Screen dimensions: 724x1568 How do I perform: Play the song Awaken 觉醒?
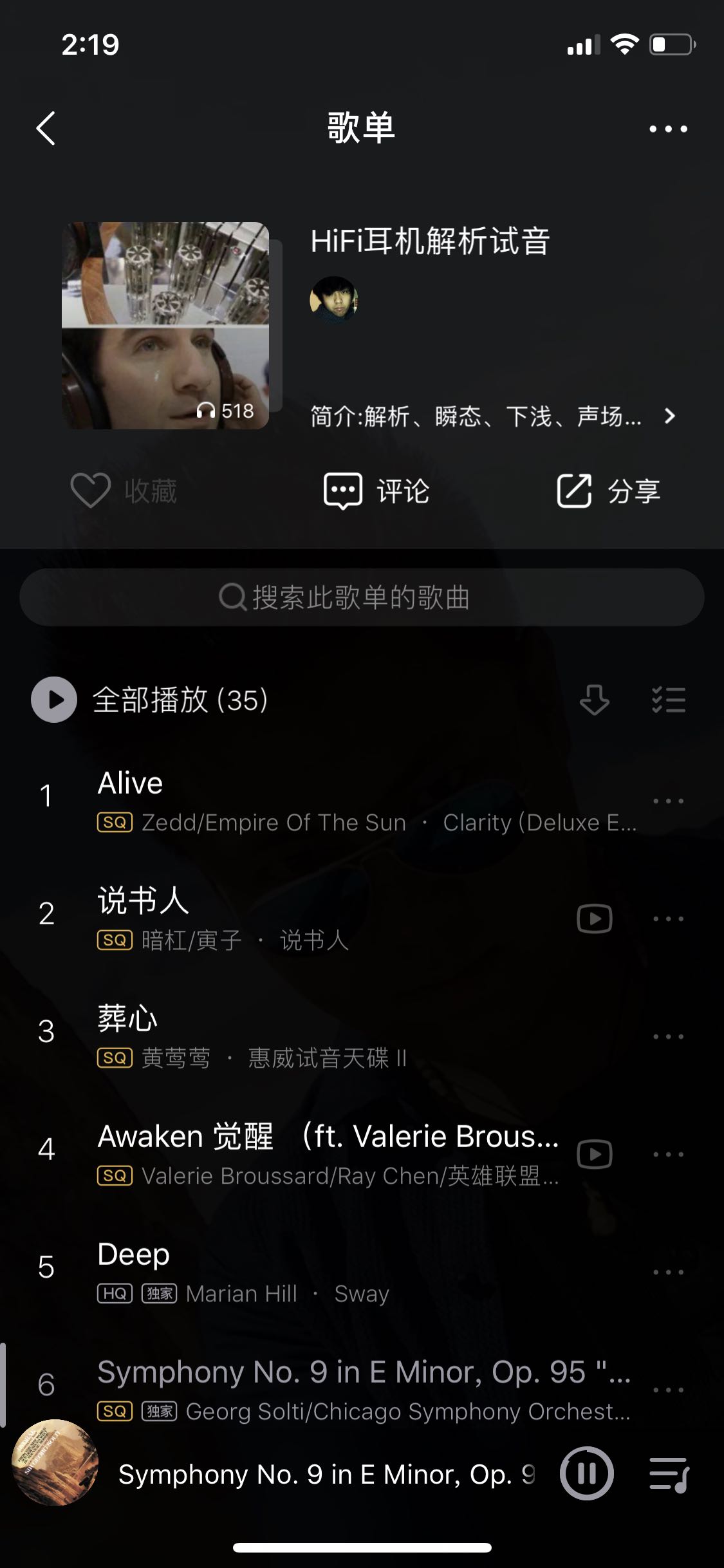[x=322, y=1153]
